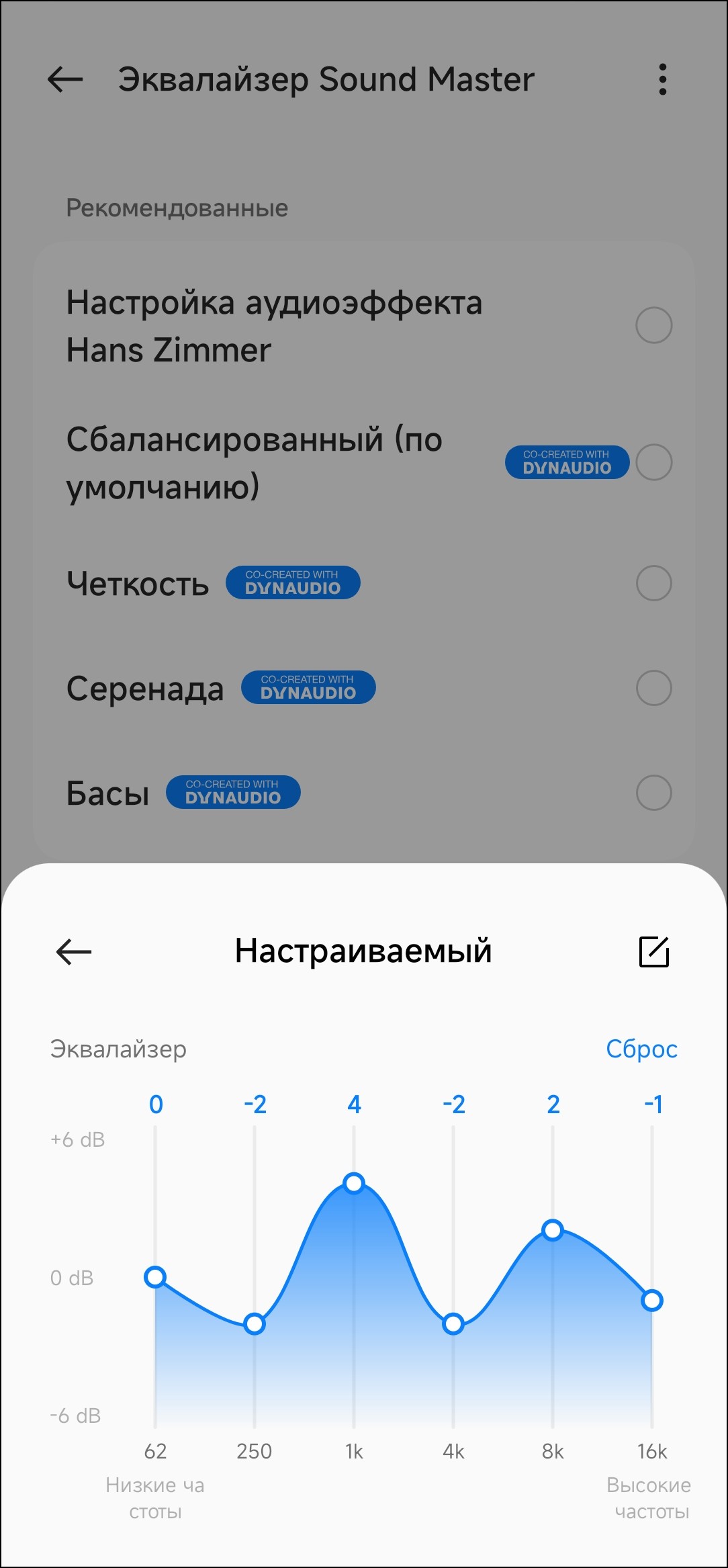Tap the edit icon next to Настраиваемый
The width and height of the screenshot is (728, 1568).
coord(653,951)
